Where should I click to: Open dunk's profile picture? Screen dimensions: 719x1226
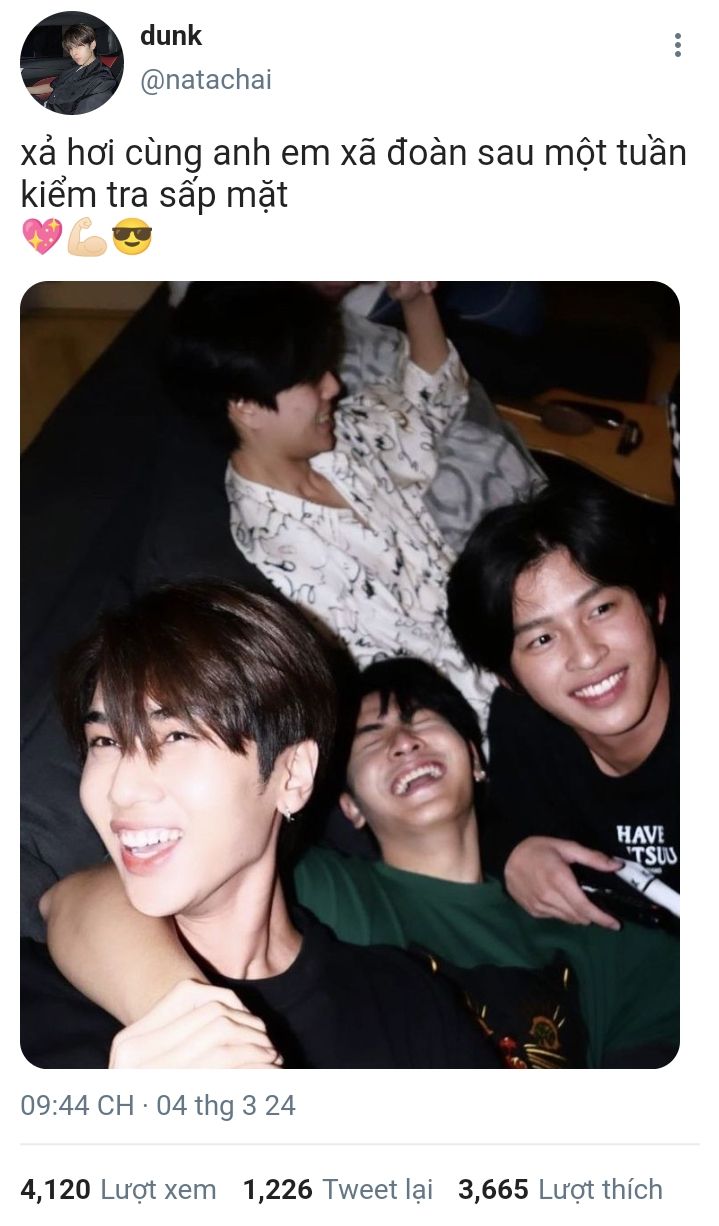(x=71, y=63)
